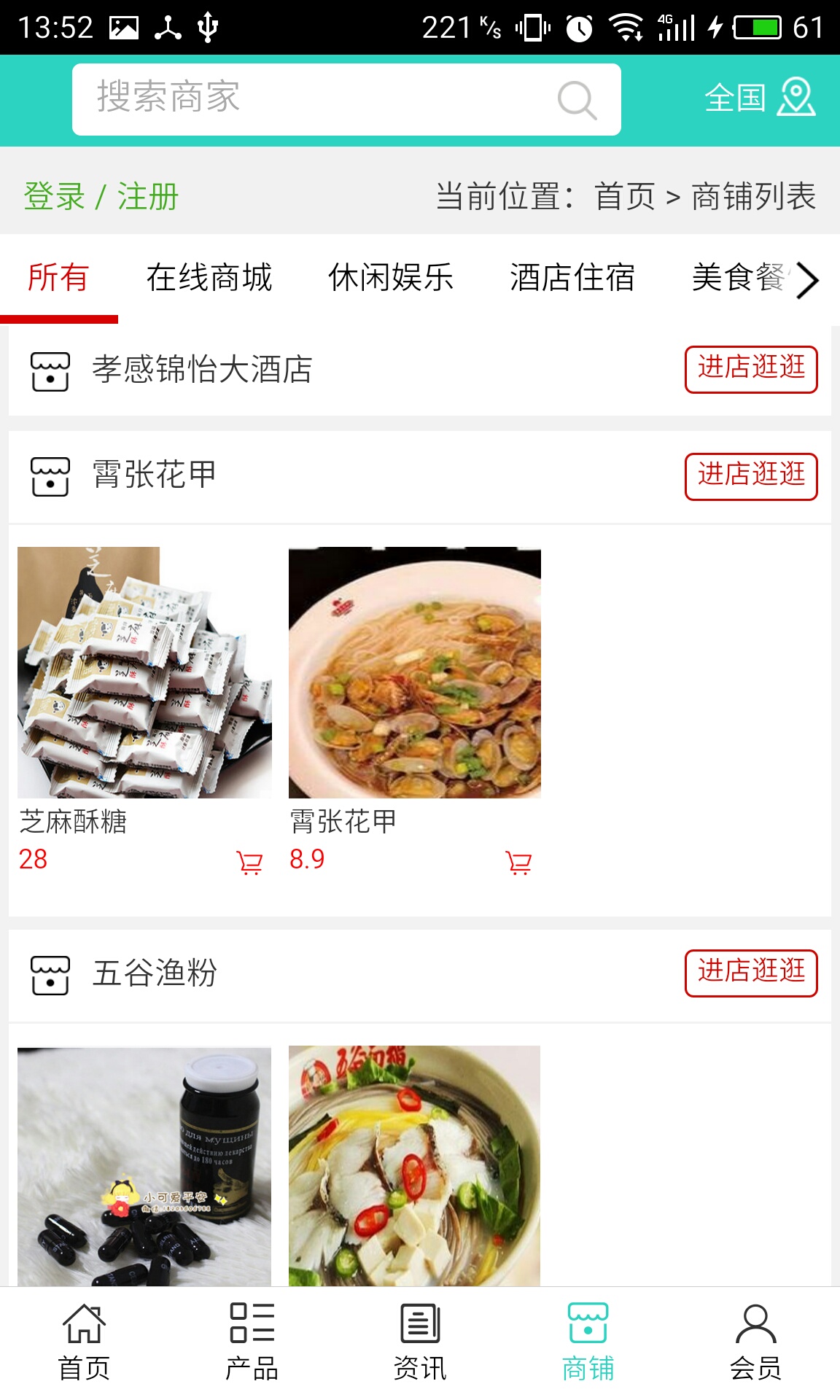Open the 产品 bottom tab
Viewport: 840px width, 1400px height.
[252, 1342]
